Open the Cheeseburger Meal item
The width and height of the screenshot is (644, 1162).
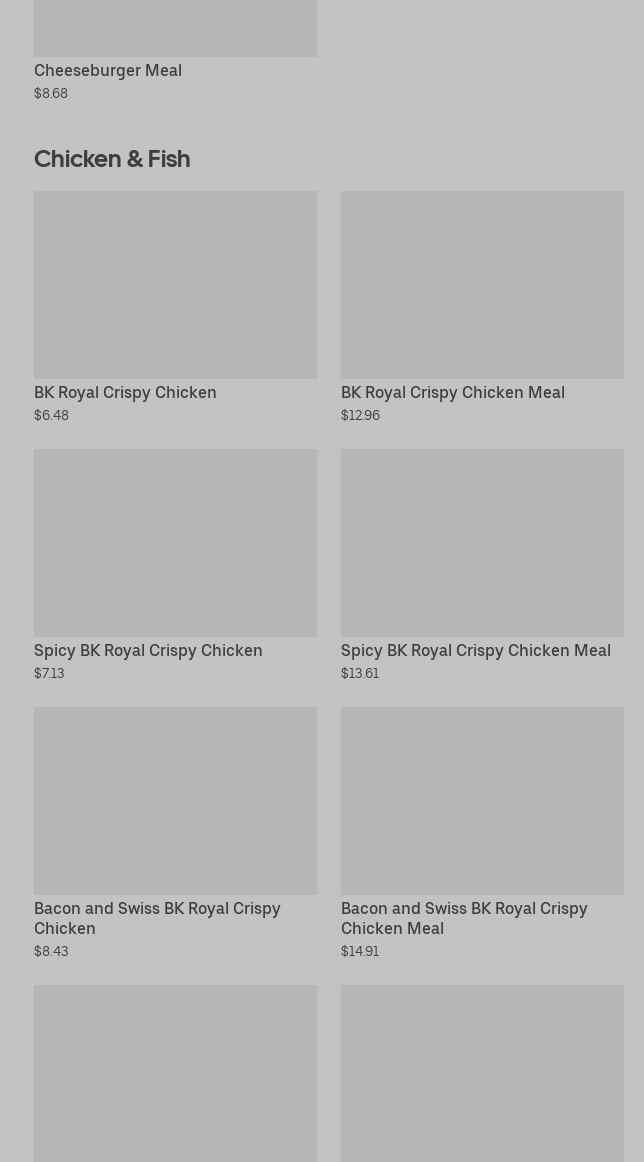click(x=176, y=50)
